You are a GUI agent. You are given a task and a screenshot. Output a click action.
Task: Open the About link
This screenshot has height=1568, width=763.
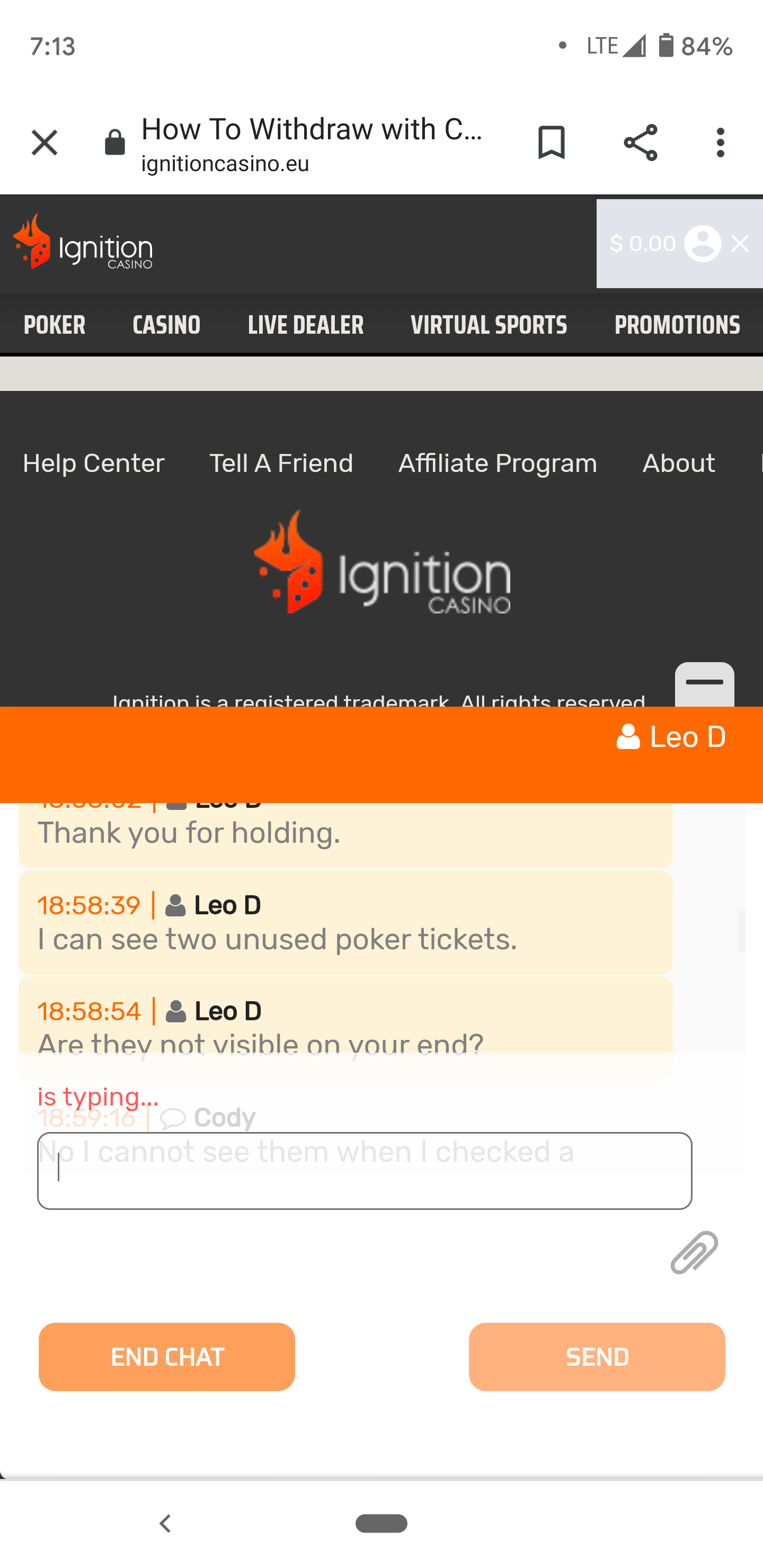pos(678,463)
